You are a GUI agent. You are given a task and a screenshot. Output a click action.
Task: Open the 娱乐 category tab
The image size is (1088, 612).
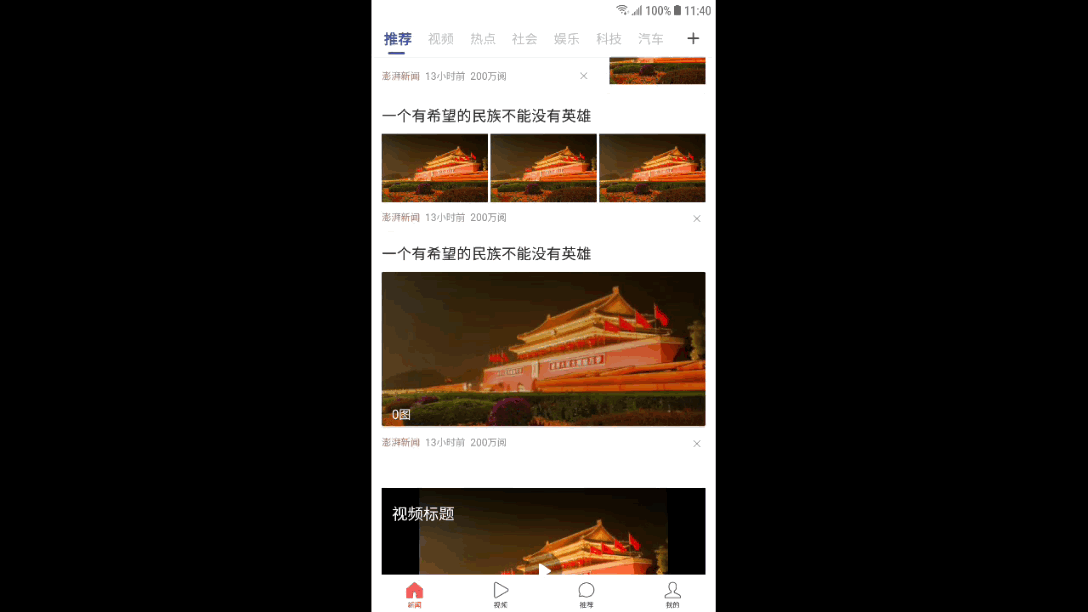click(x=567, y=39)
